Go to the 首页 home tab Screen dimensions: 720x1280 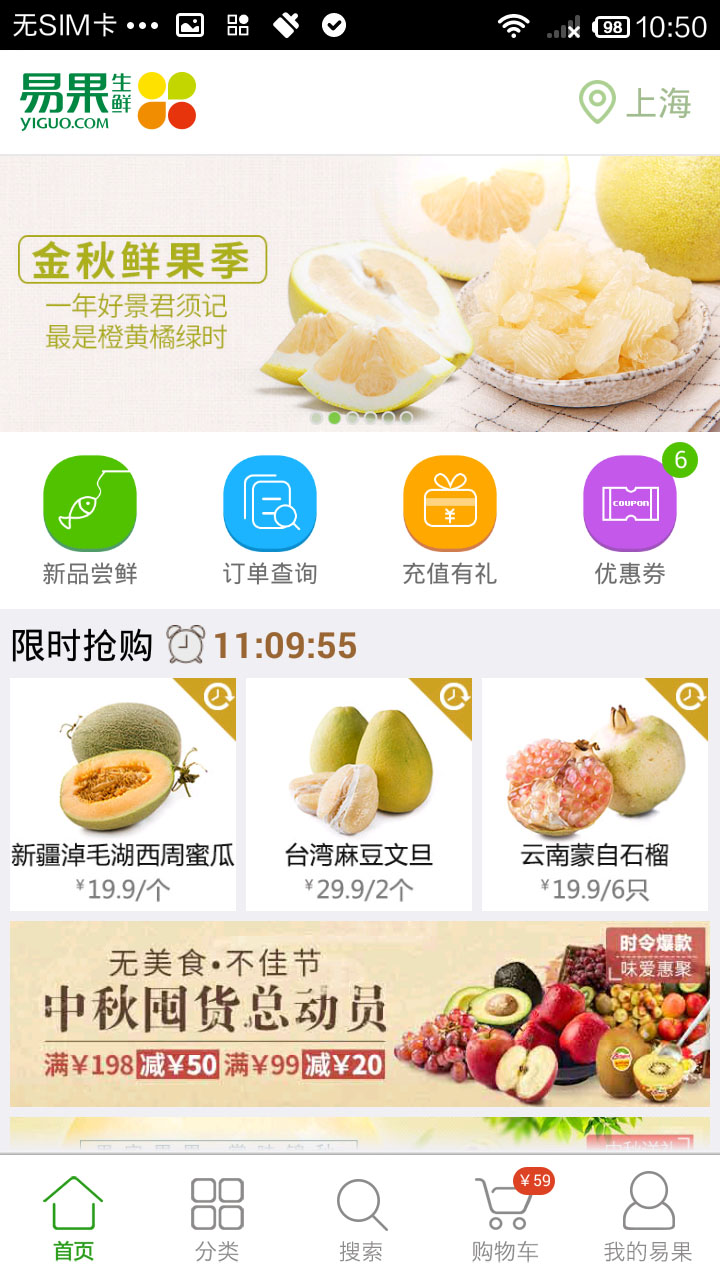[x=73, y=1218]
